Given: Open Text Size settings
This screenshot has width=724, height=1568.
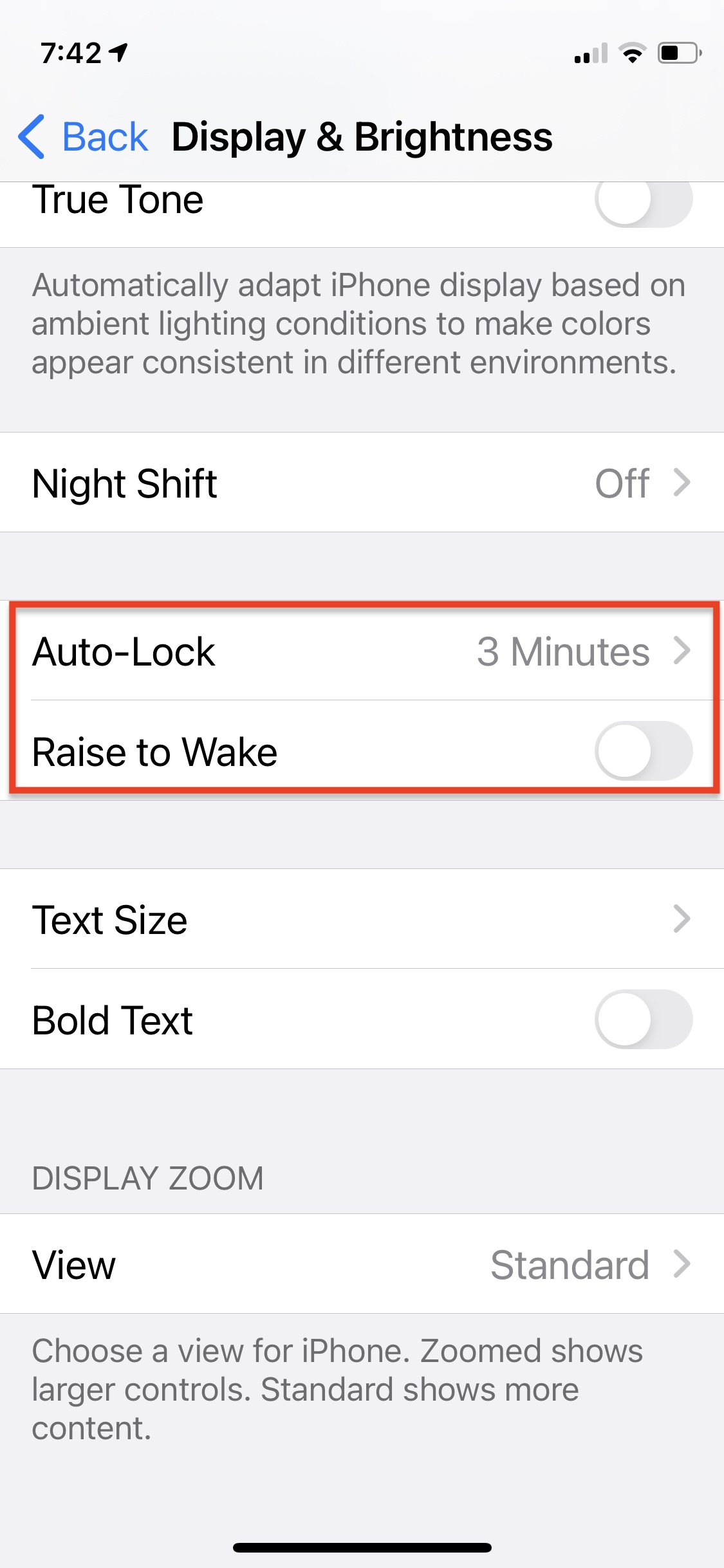Looking at the screenshot, I should pos(362,919).
